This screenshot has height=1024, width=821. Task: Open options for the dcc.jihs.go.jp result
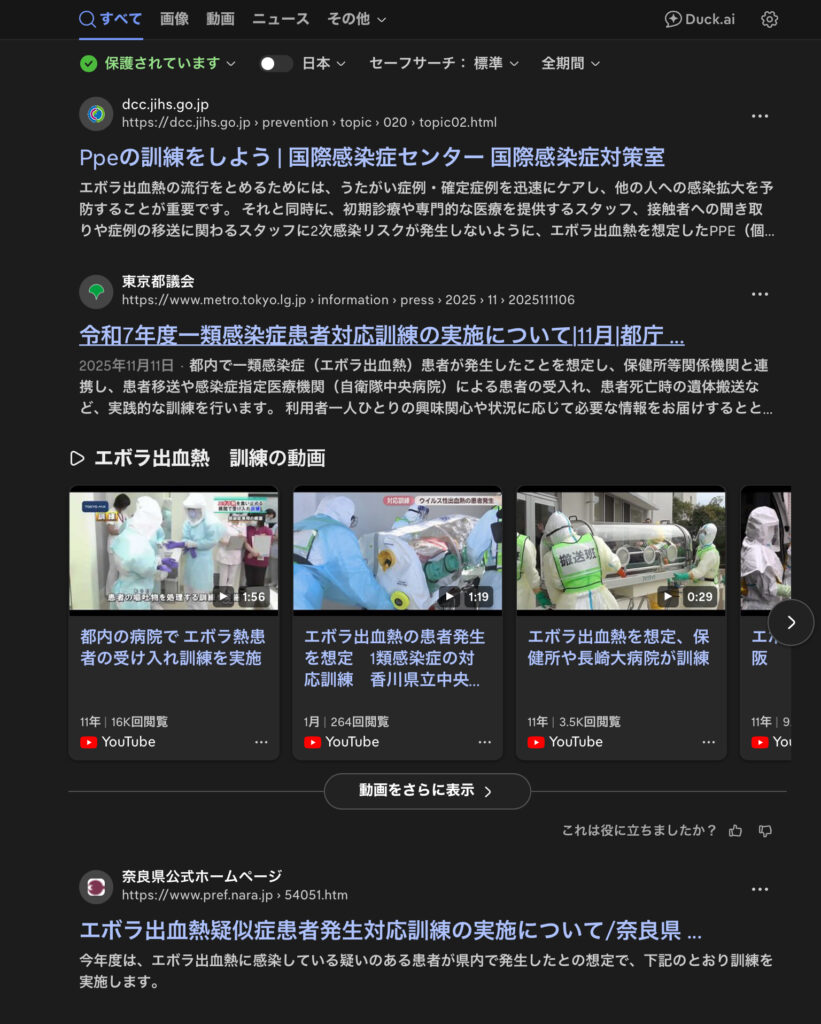pos(760,116)
